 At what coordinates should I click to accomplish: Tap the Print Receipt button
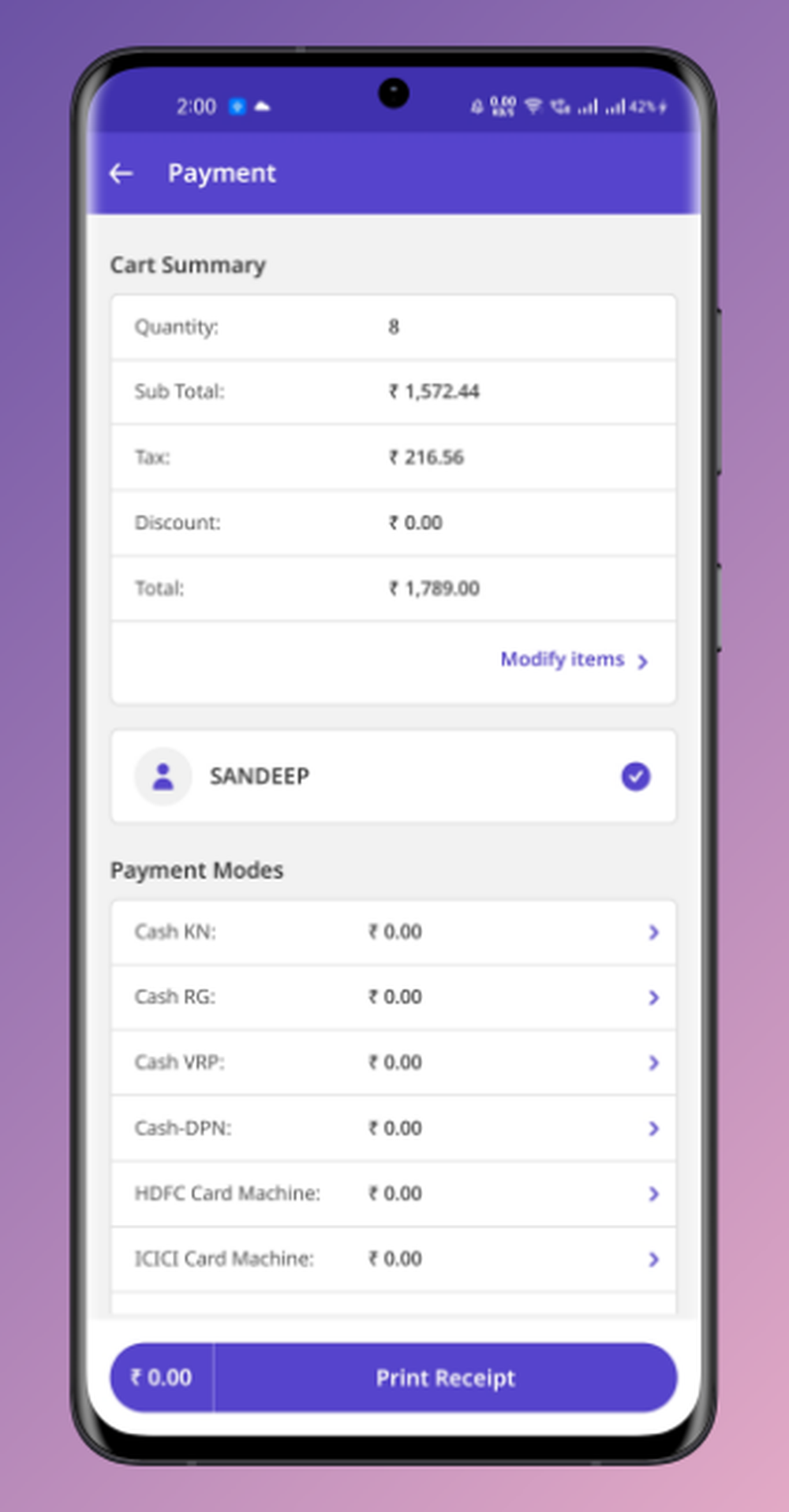(445, 1378)
